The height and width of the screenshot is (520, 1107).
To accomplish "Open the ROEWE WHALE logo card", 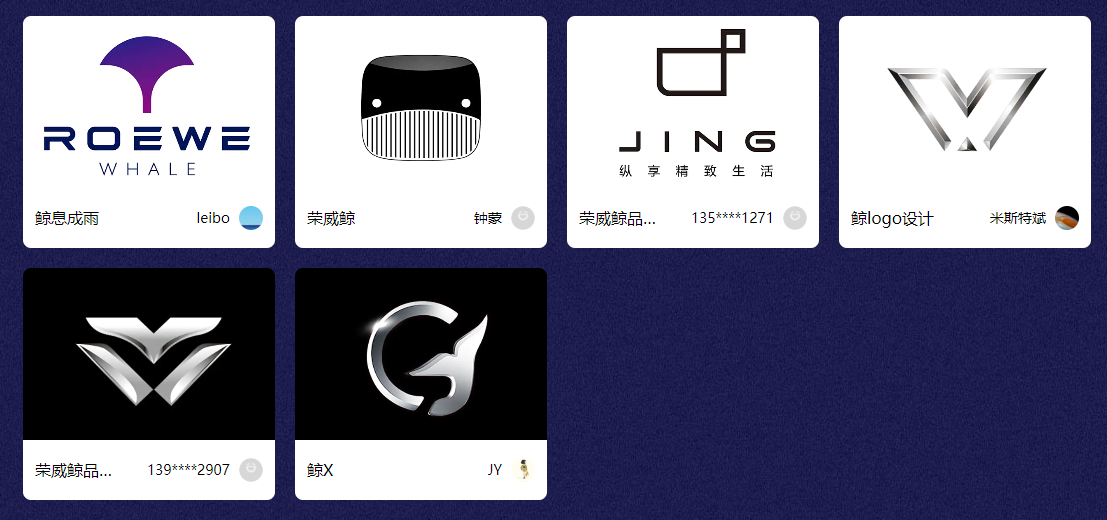I will click(x=148, y=108).
